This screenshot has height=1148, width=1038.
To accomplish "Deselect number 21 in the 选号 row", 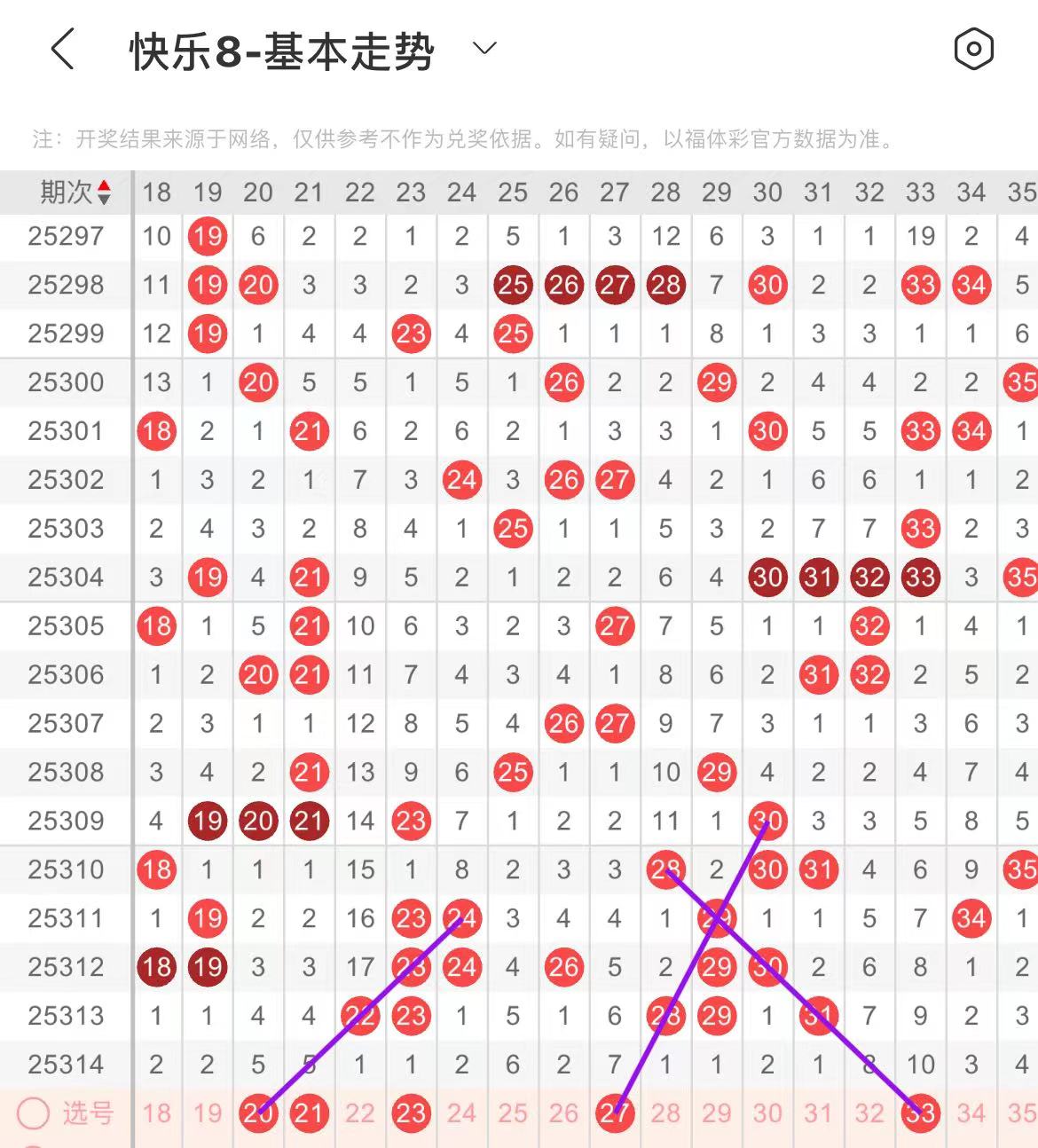I will [x=309, y=1113].
